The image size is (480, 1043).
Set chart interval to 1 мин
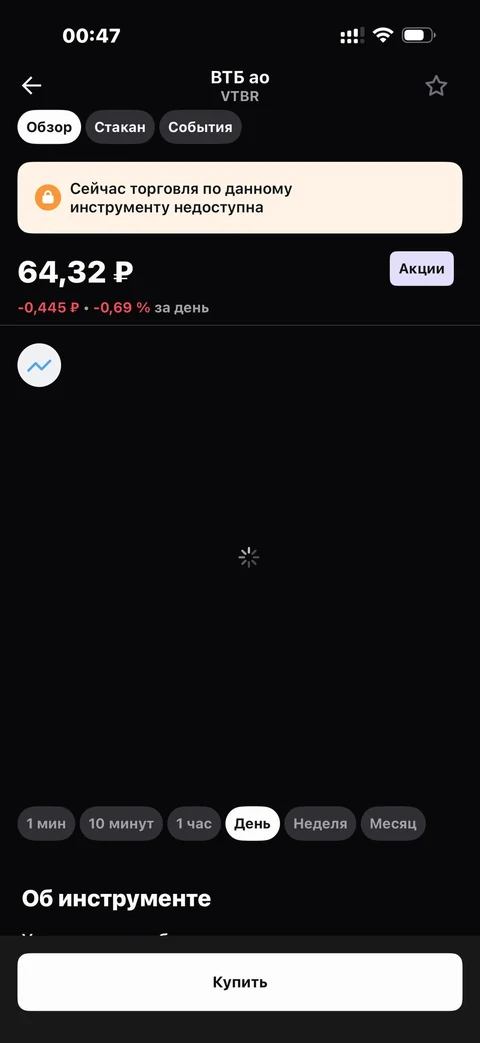(46, 823)
